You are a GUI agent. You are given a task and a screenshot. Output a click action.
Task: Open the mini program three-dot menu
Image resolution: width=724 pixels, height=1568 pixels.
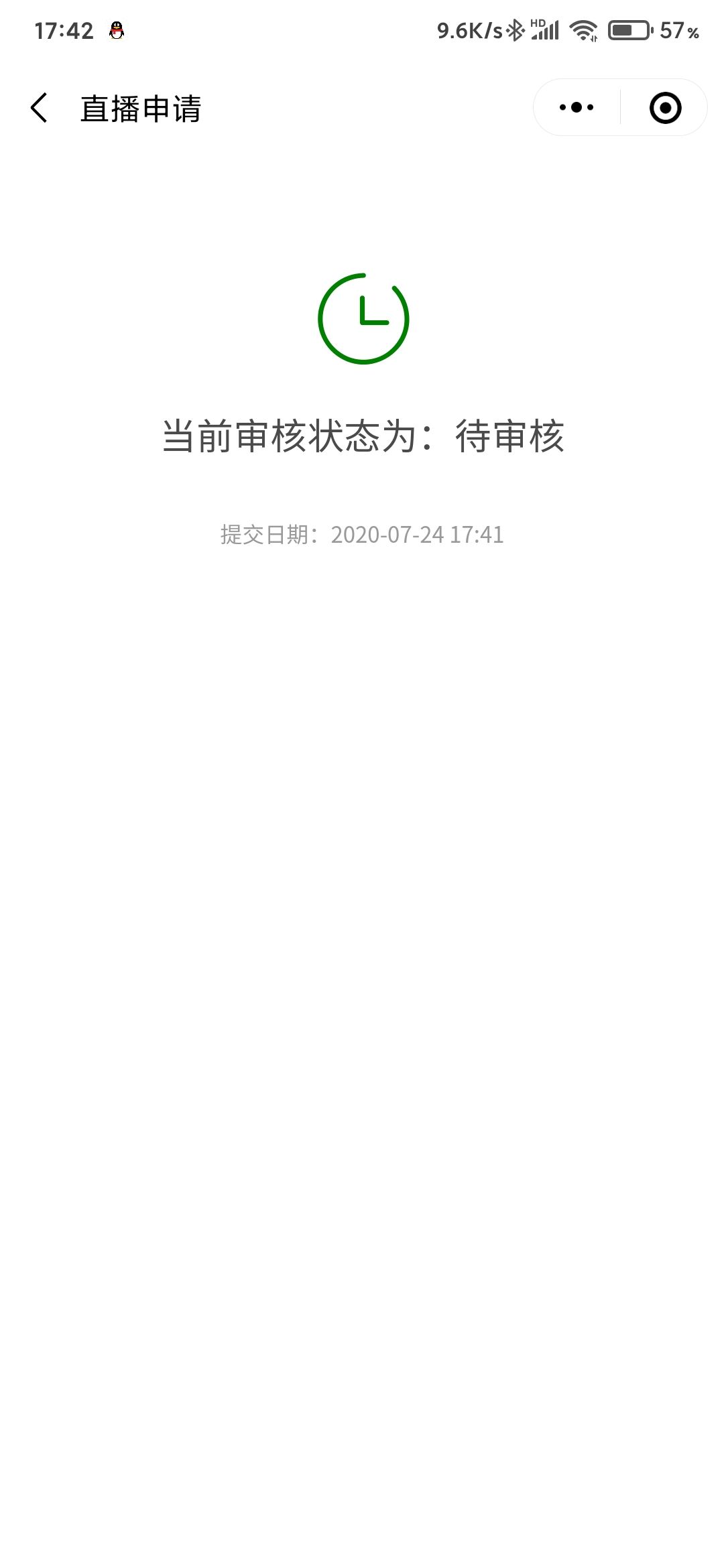(x=577, y=107)
